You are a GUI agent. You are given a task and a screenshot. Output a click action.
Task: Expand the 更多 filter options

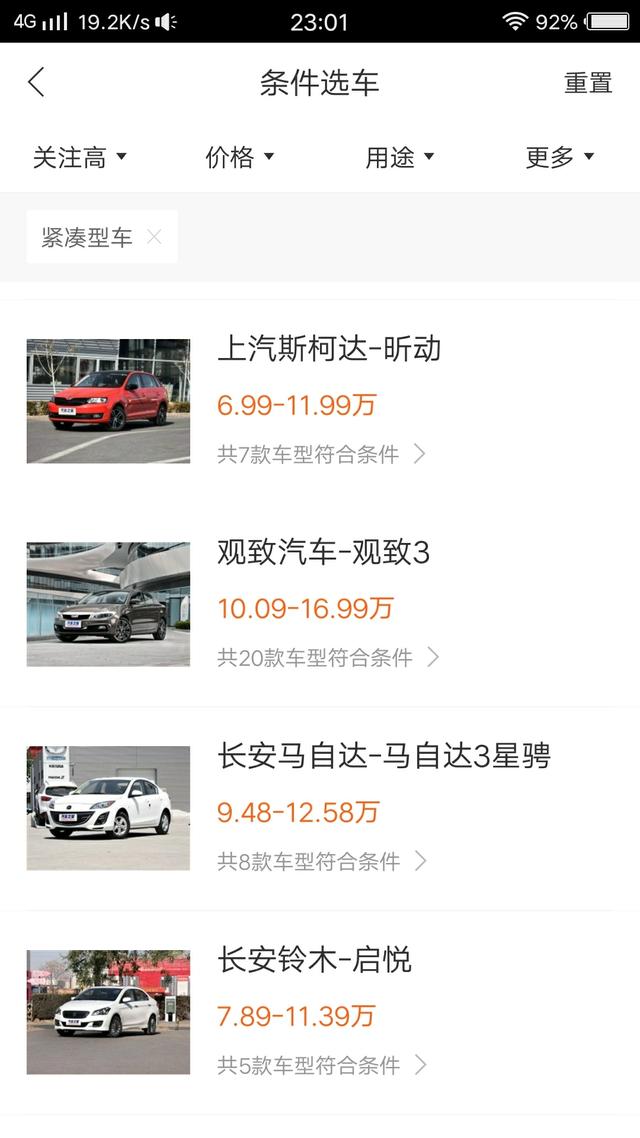(x=560, y=157)
